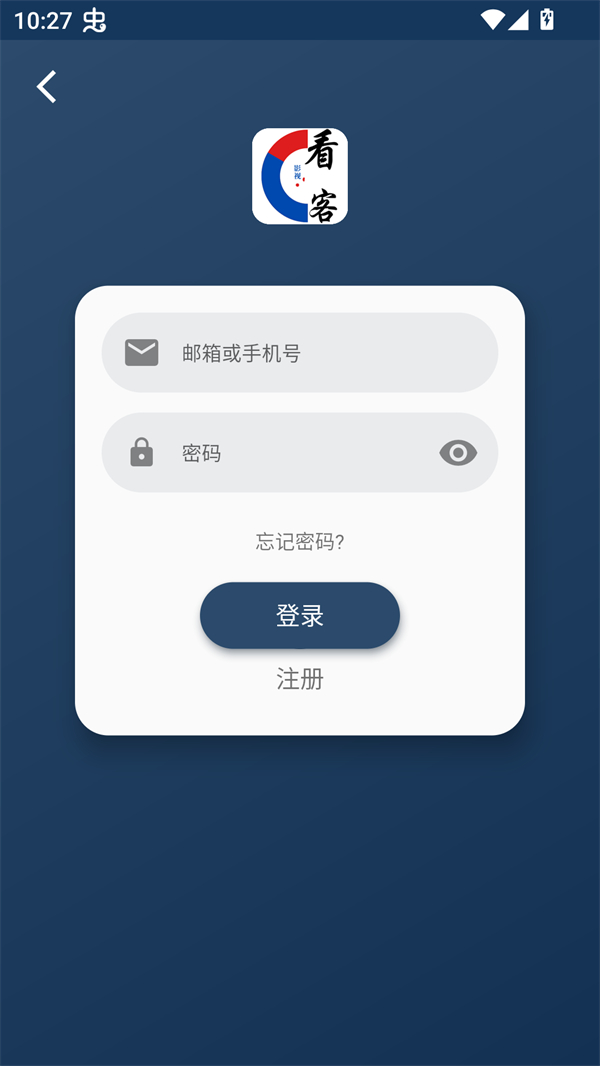Screen dimensions: 600x1066
Task: Go back using the top arrow
Action: pos(47,87)
